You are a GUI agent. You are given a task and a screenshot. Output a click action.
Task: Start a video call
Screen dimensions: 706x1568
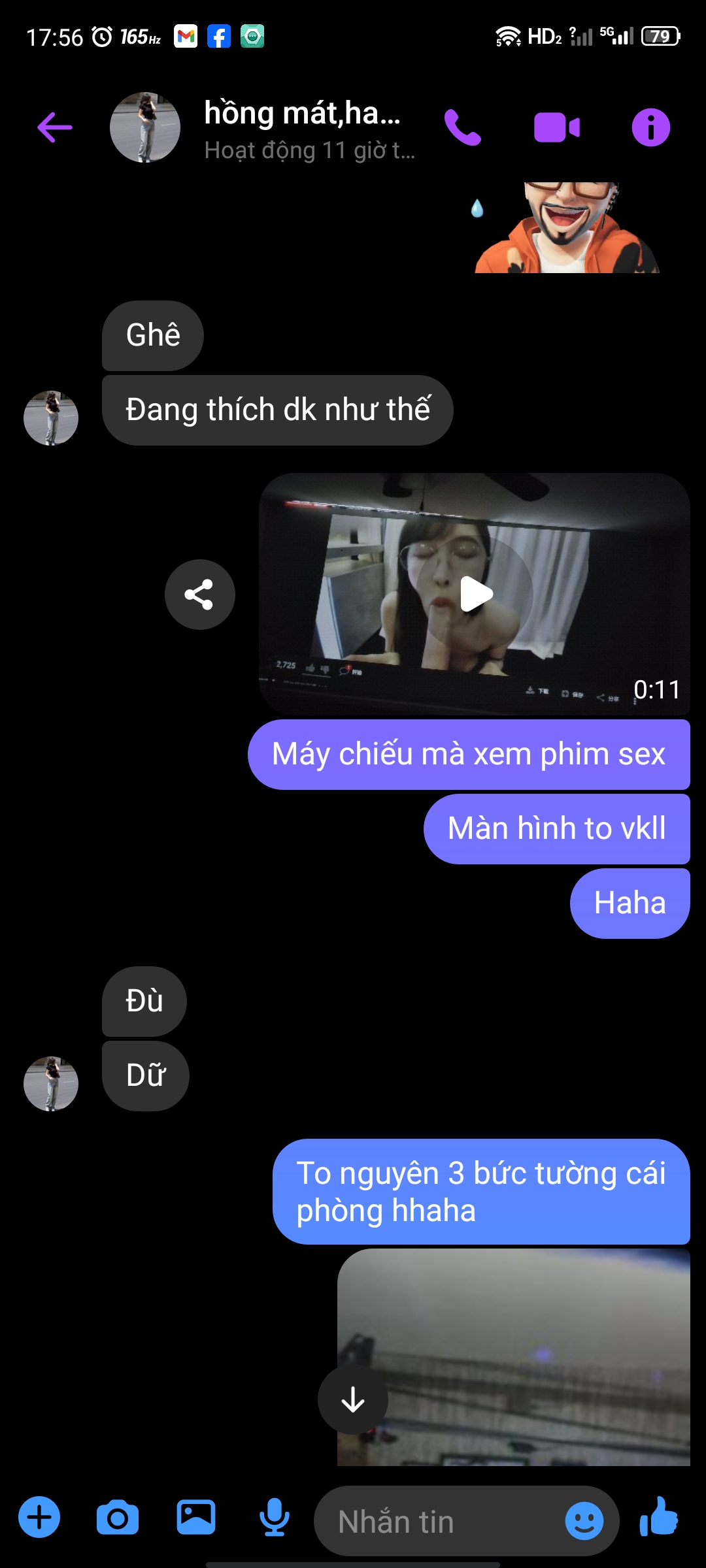coord(556,127)
